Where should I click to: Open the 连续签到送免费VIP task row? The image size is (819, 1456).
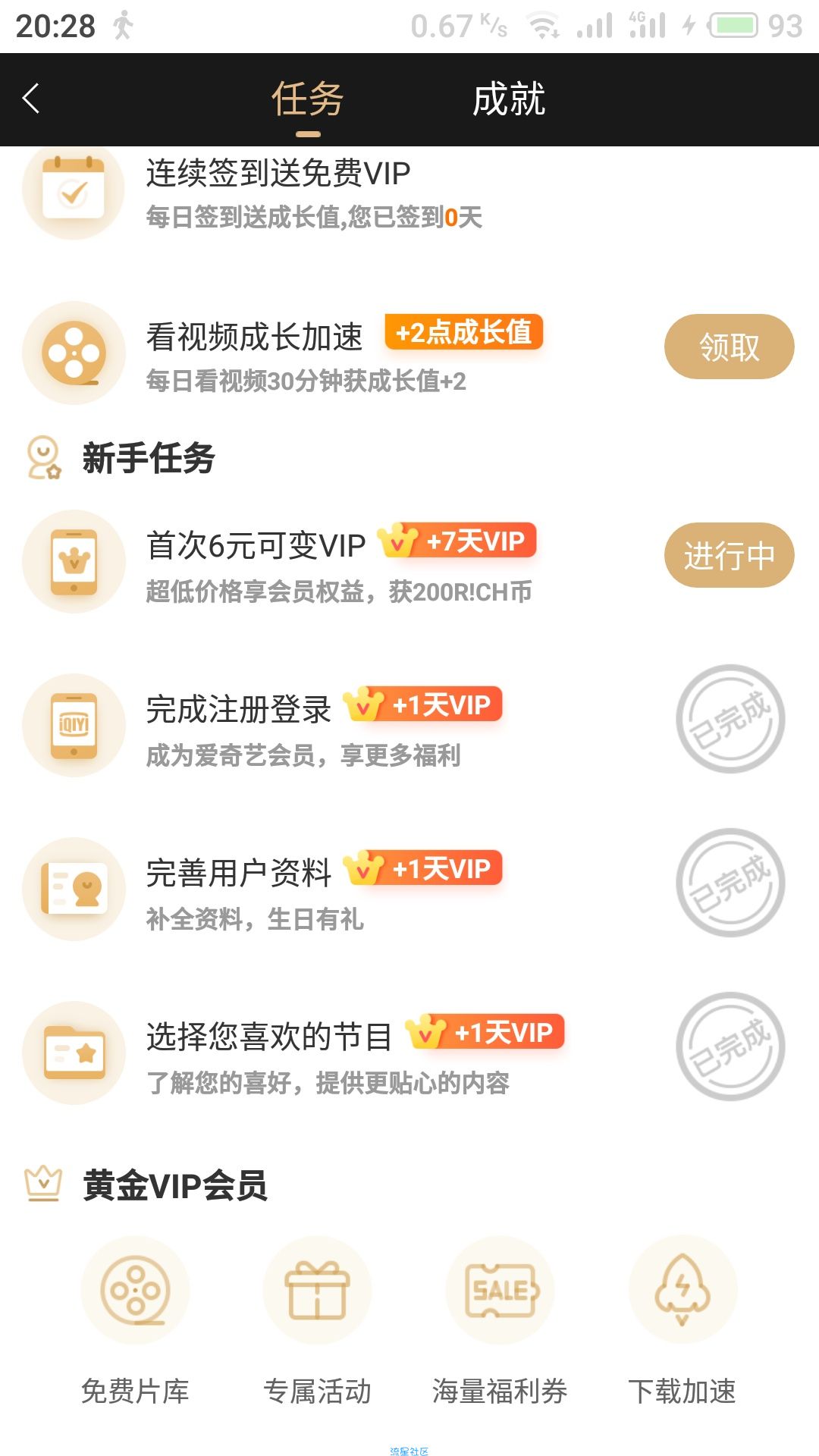pos(409,194)
